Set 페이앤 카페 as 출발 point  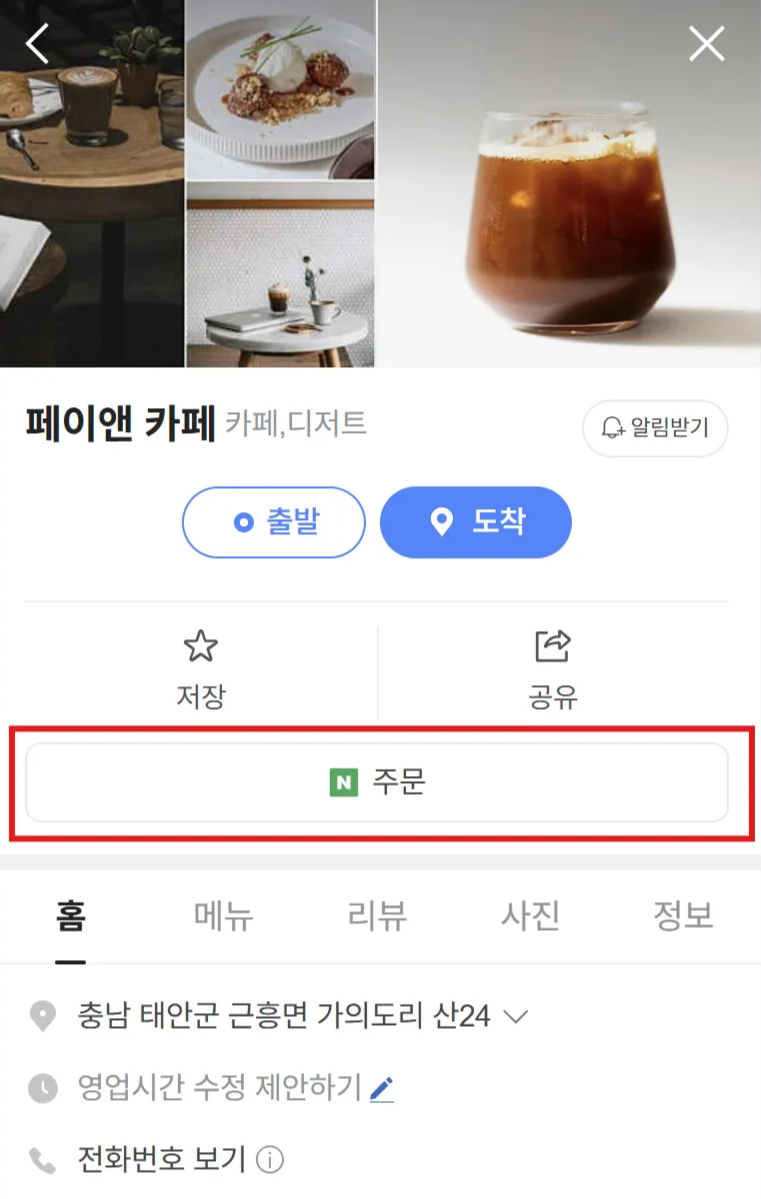tap(274, 522)
